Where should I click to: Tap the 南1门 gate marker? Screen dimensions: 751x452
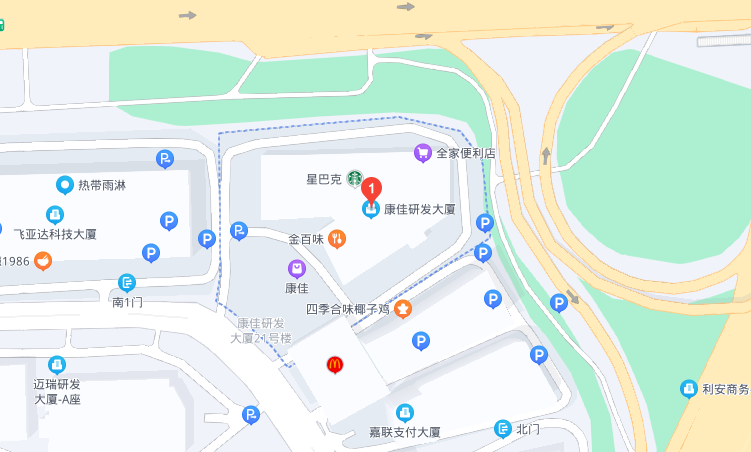(127, 283)
